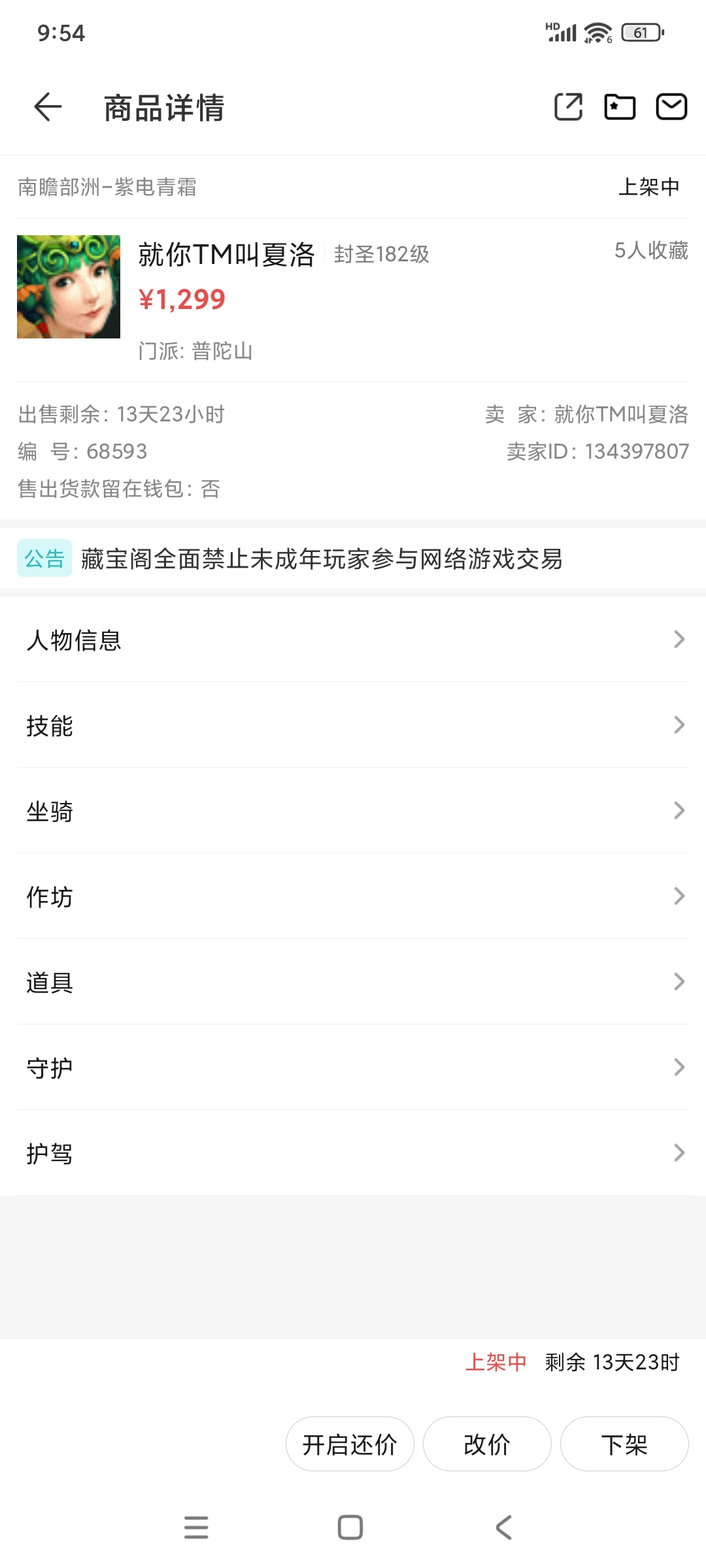Image resolution: width=706 pixels, height=1568 pixels.
Task: Check the 道具 list
Action: pos(353,982)
